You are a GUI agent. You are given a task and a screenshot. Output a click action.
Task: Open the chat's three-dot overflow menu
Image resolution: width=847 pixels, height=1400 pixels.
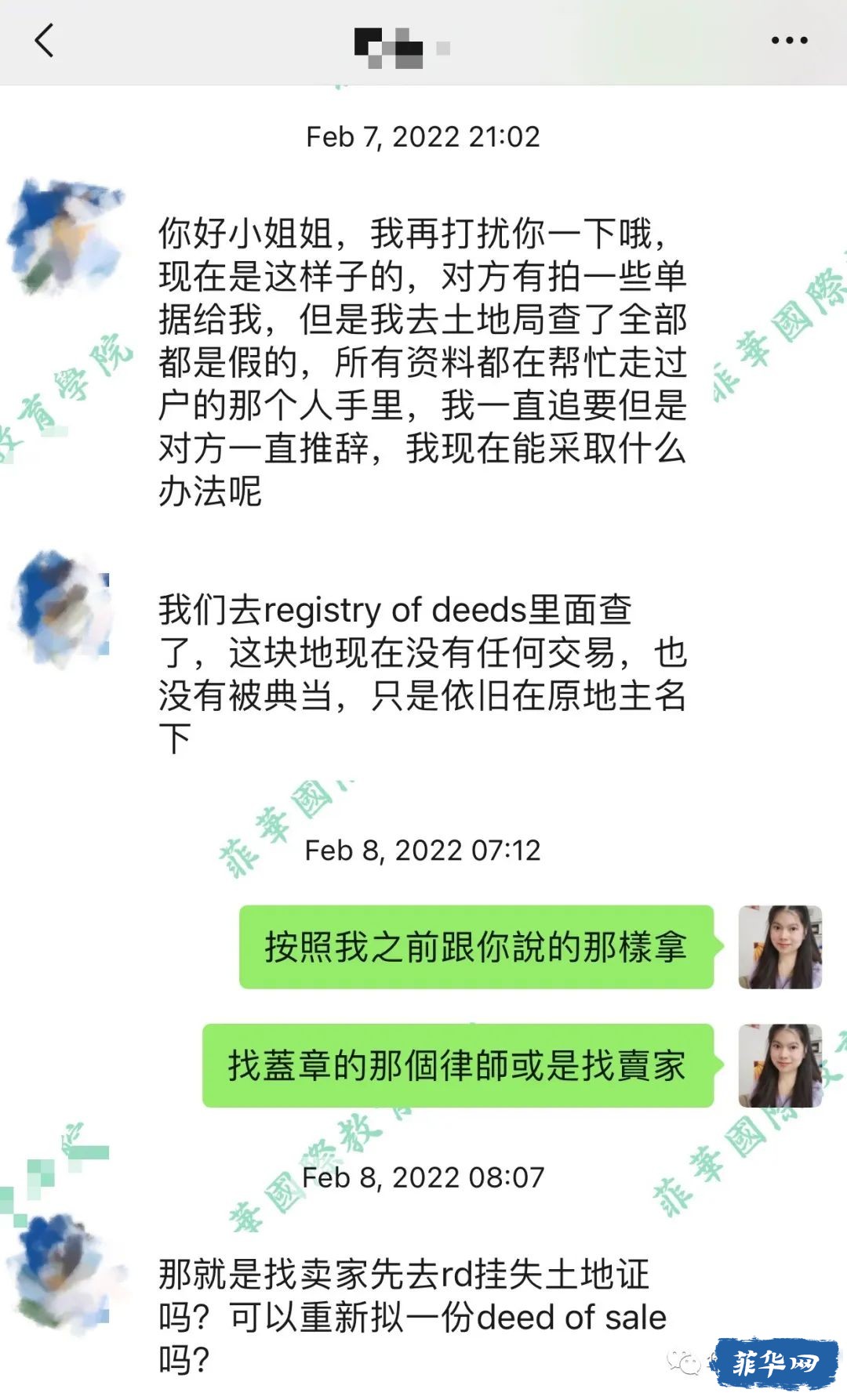tap(789, 41)
